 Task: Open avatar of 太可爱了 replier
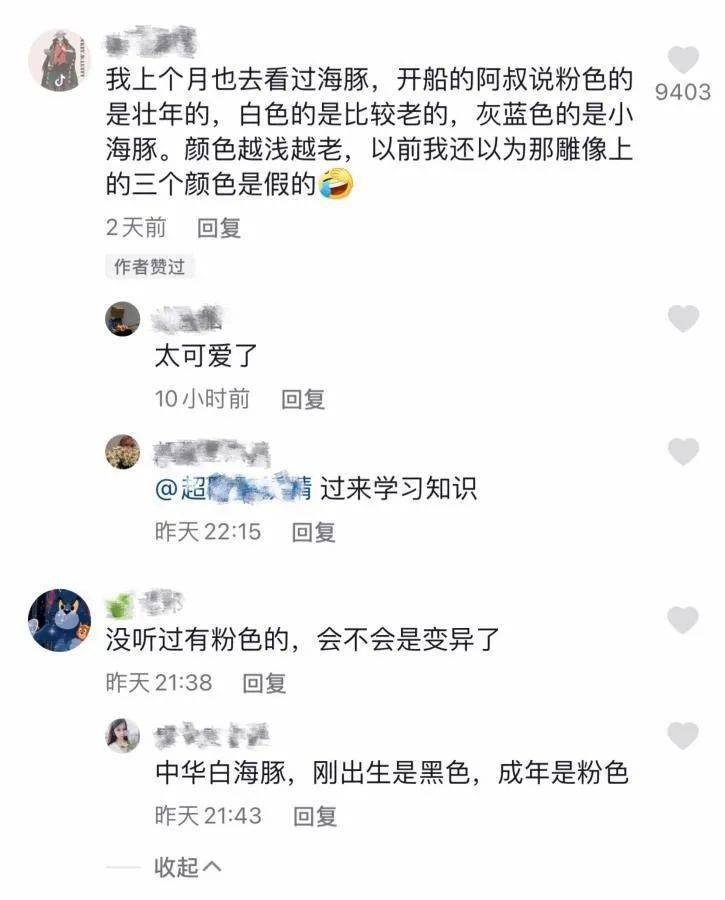point(123,319)
